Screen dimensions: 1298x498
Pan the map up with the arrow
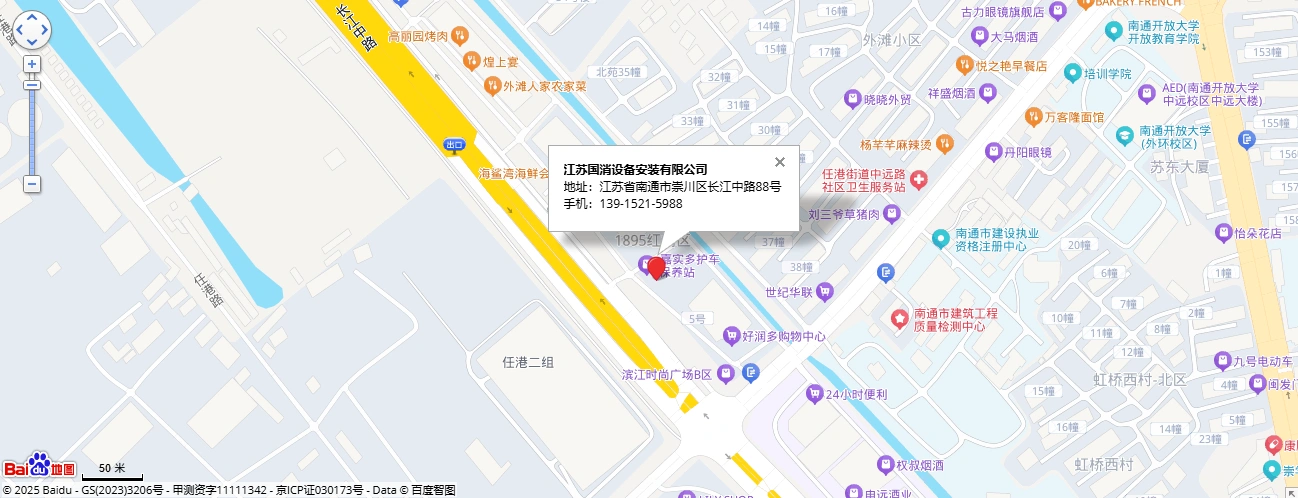pyautogui.click(x=31, y=18)
